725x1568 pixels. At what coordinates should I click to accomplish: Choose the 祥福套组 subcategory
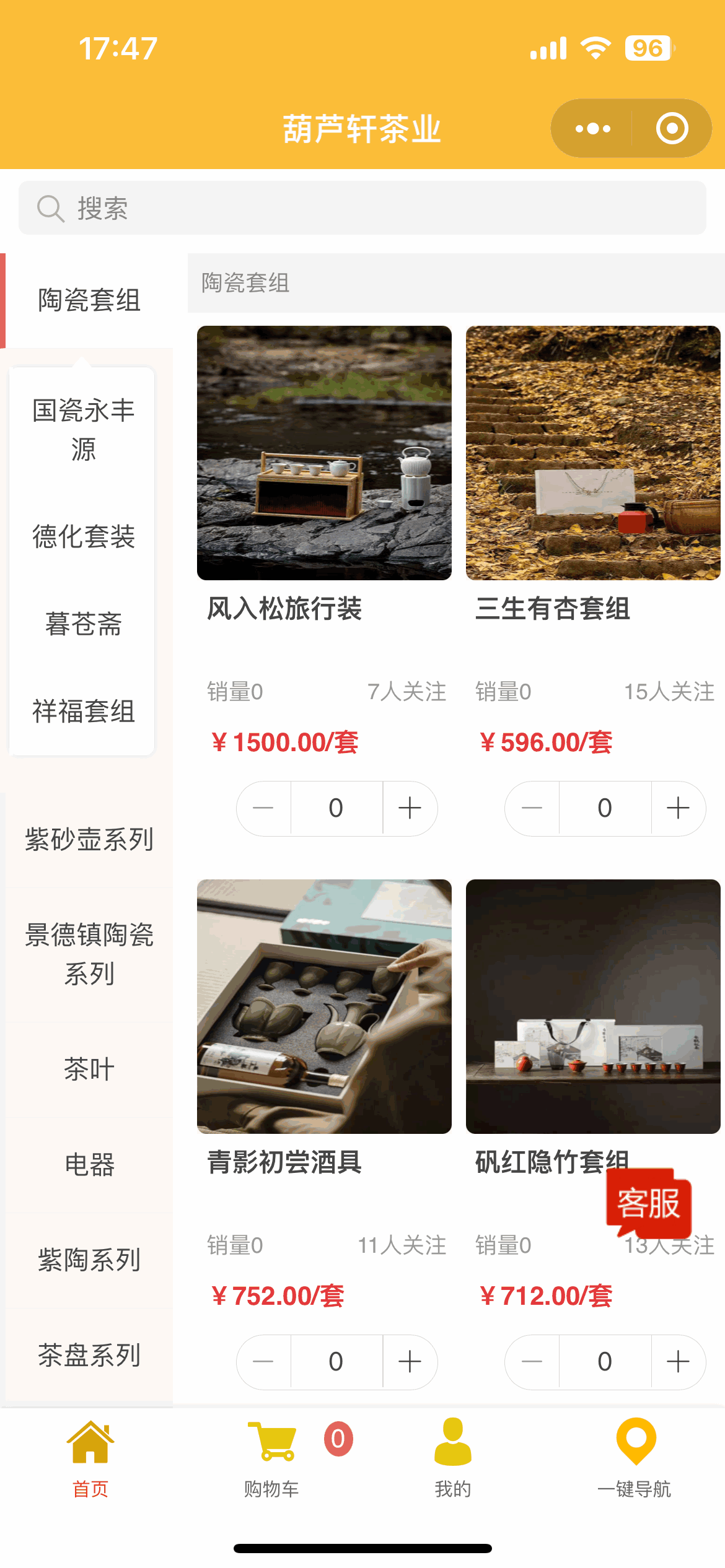[83, 711]
